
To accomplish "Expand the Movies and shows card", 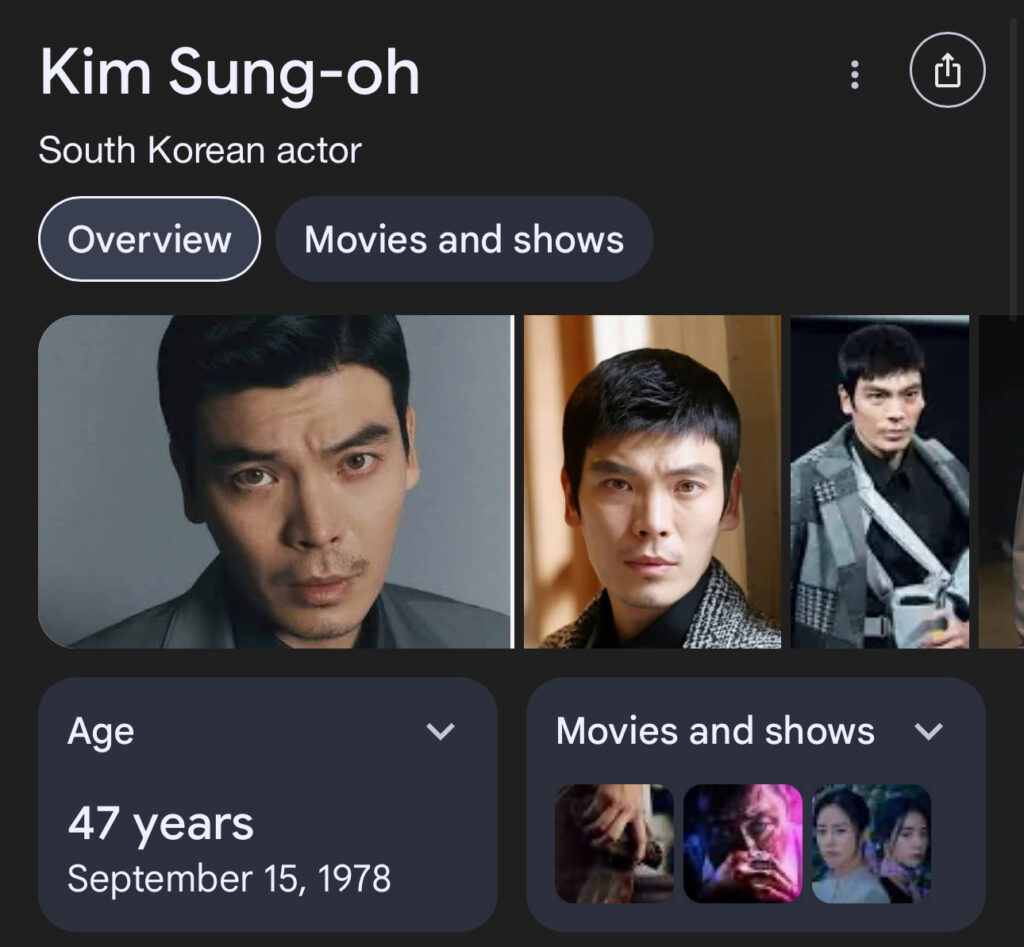I will click(929, 732).
